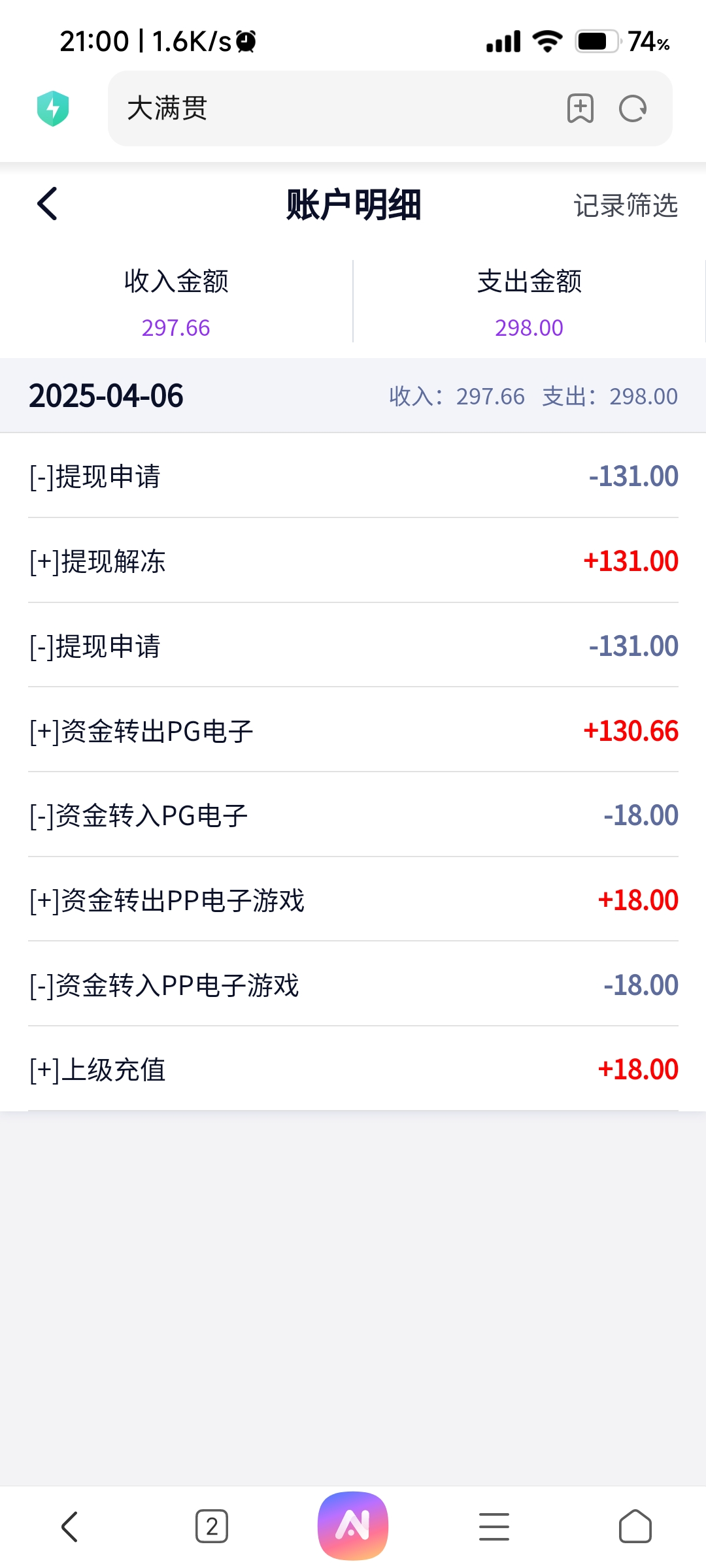Open the browser menu
The height and width of the screenshot is (1568, 706).
(x=494, y=1527)
